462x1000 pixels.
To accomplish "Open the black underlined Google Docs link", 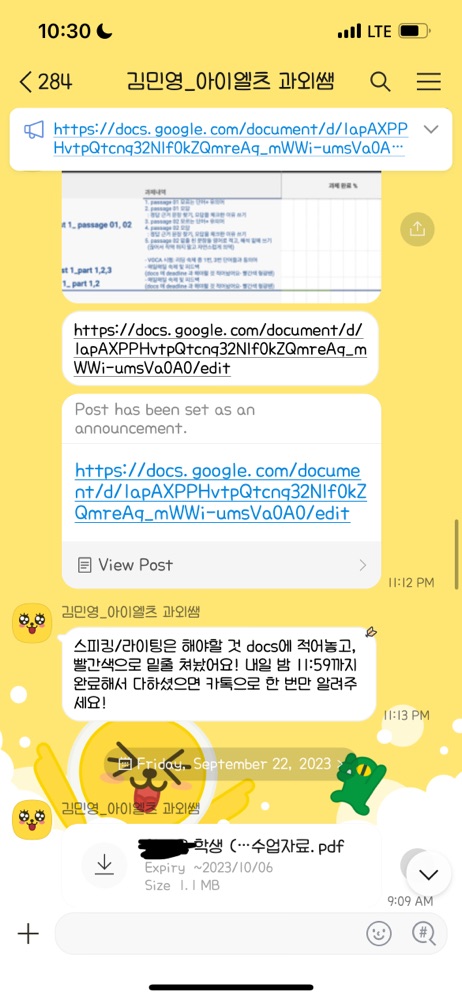I will pos(220,349).
